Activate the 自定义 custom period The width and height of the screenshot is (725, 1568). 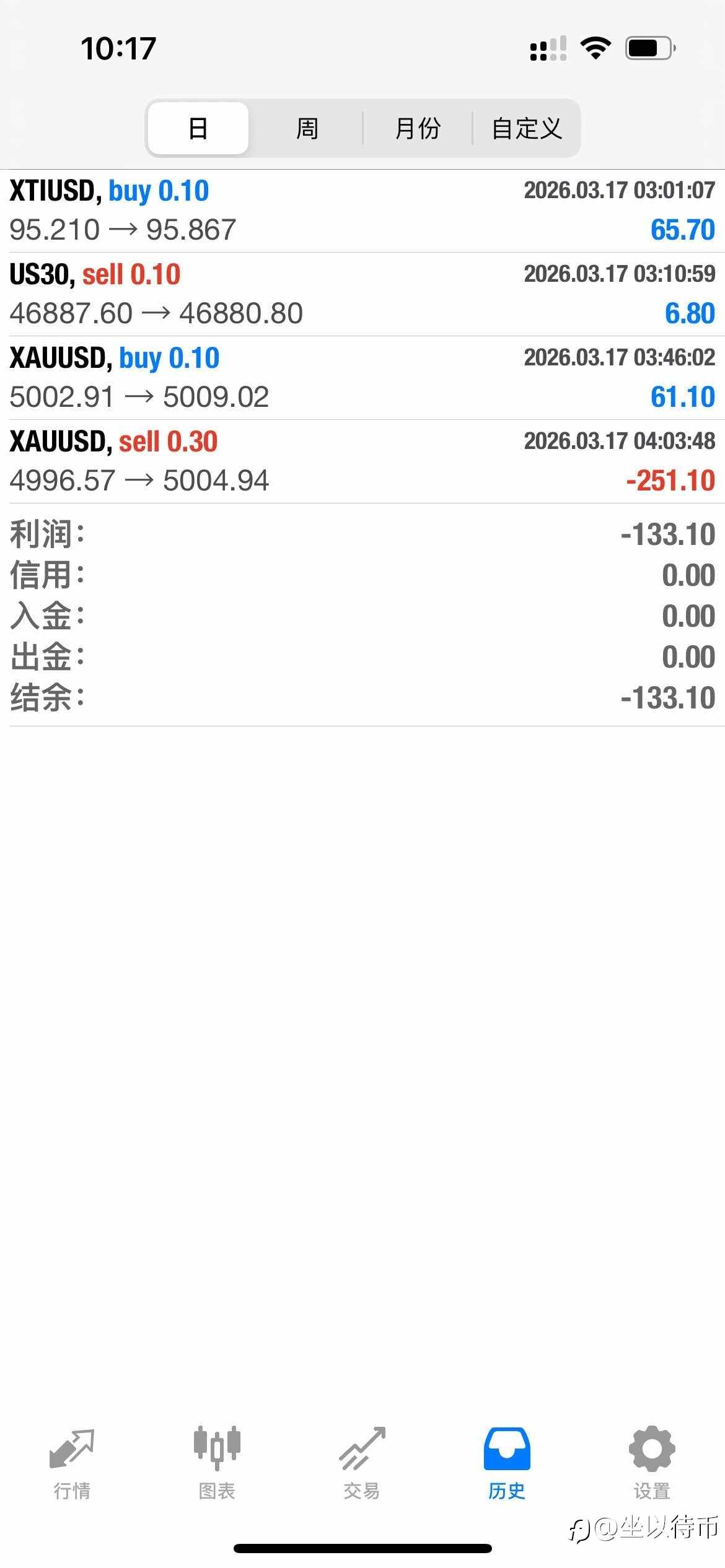pos(526,128)
